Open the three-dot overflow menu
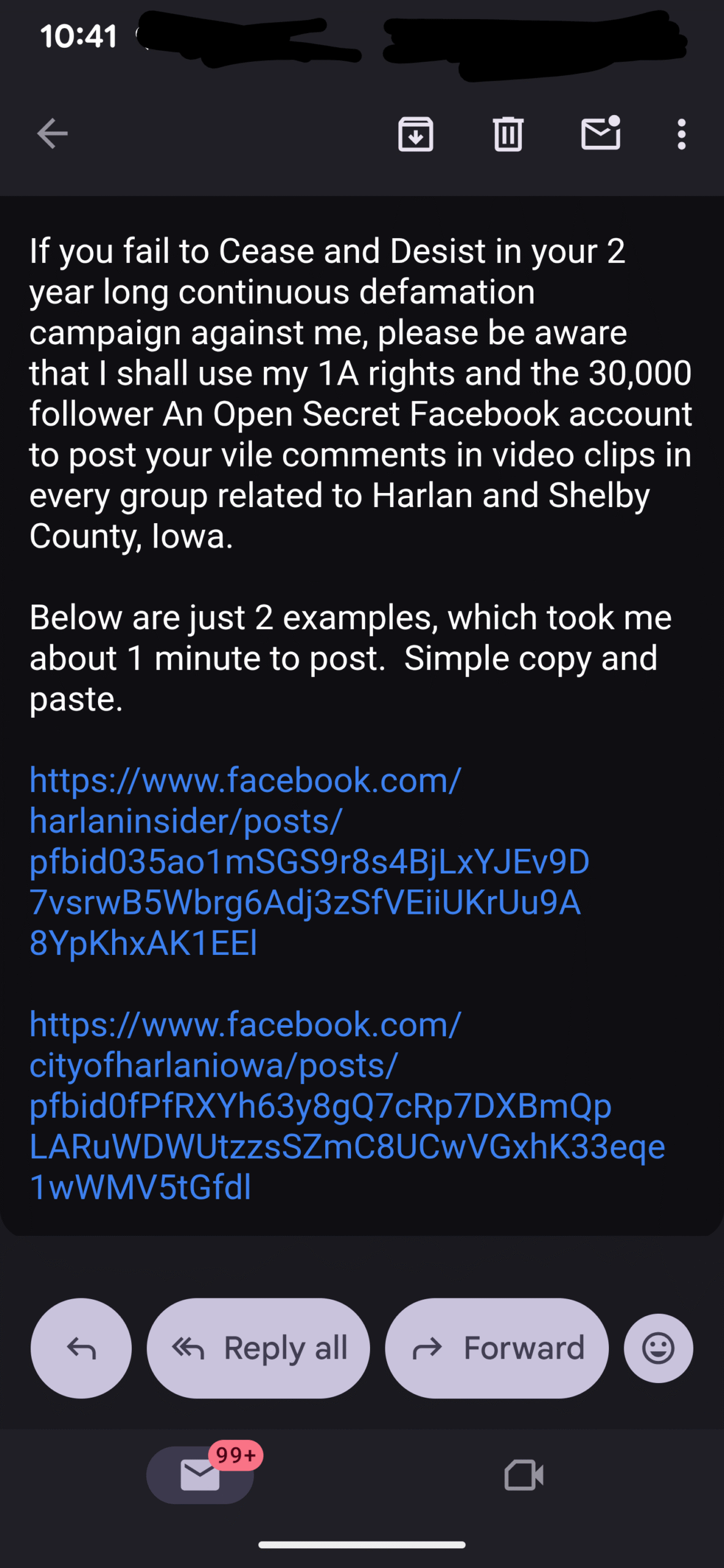The image size is (724, 1568). (681, 134)
